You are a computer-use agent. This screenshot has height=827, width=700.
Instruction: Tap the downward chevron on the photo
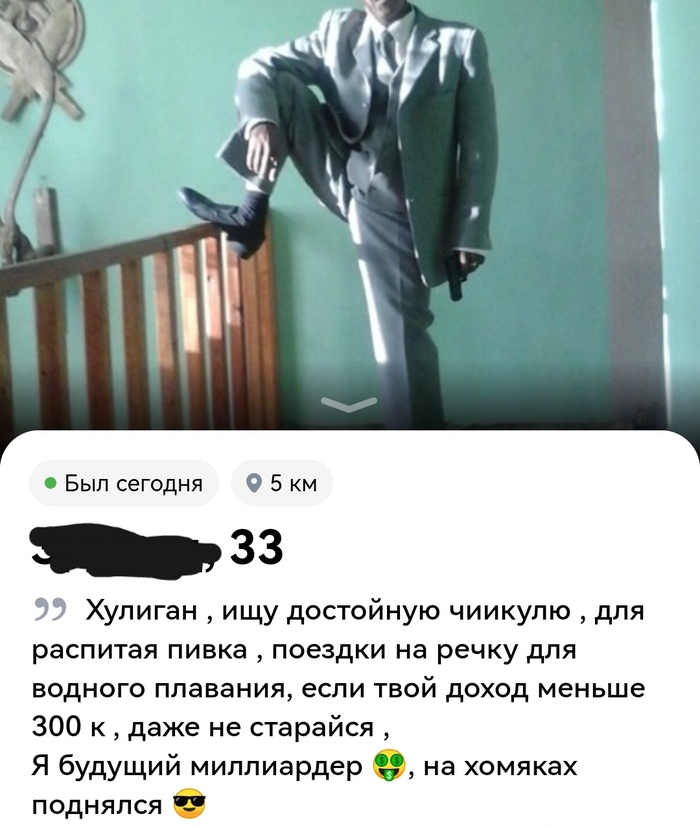click(349, 404)
